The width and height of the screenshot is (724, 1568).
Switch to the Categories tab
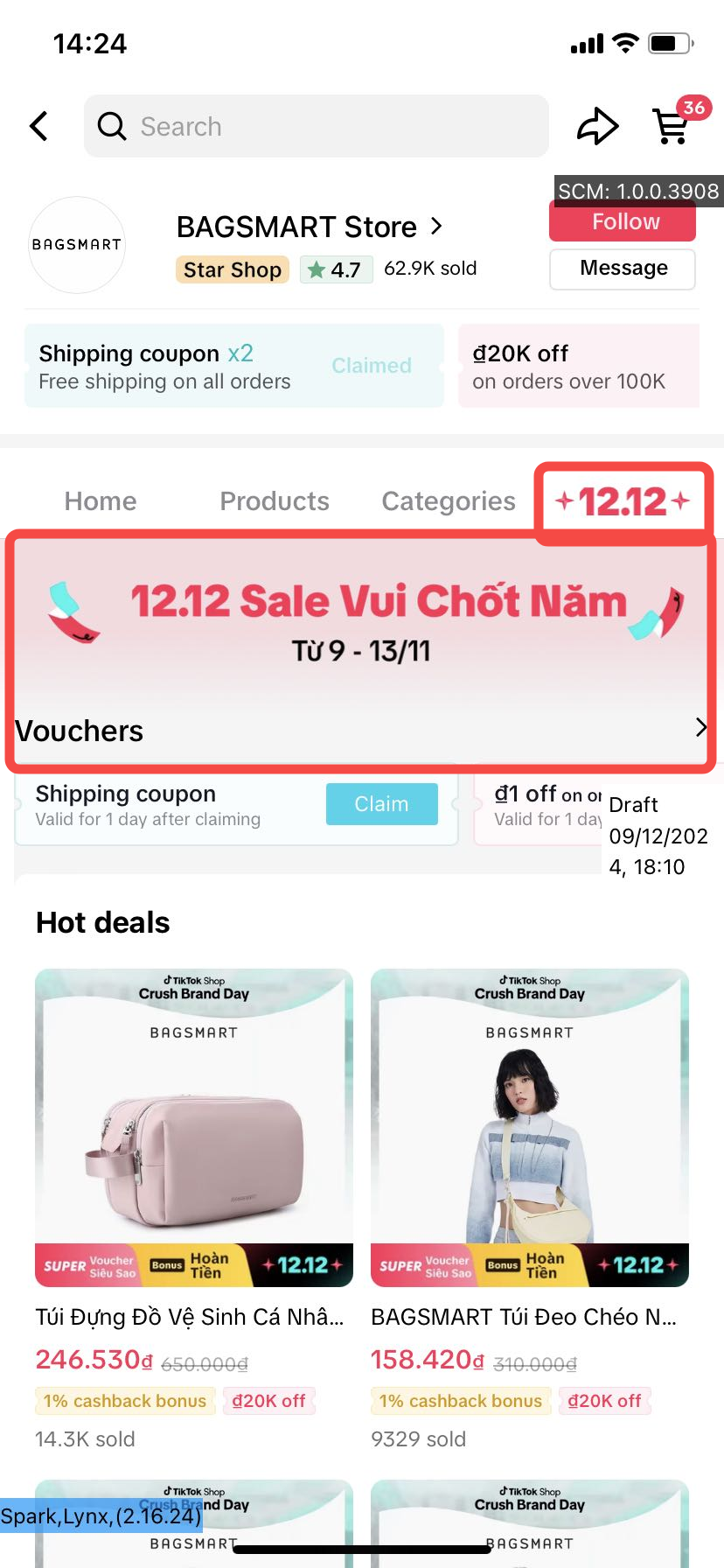coord(449,501)
